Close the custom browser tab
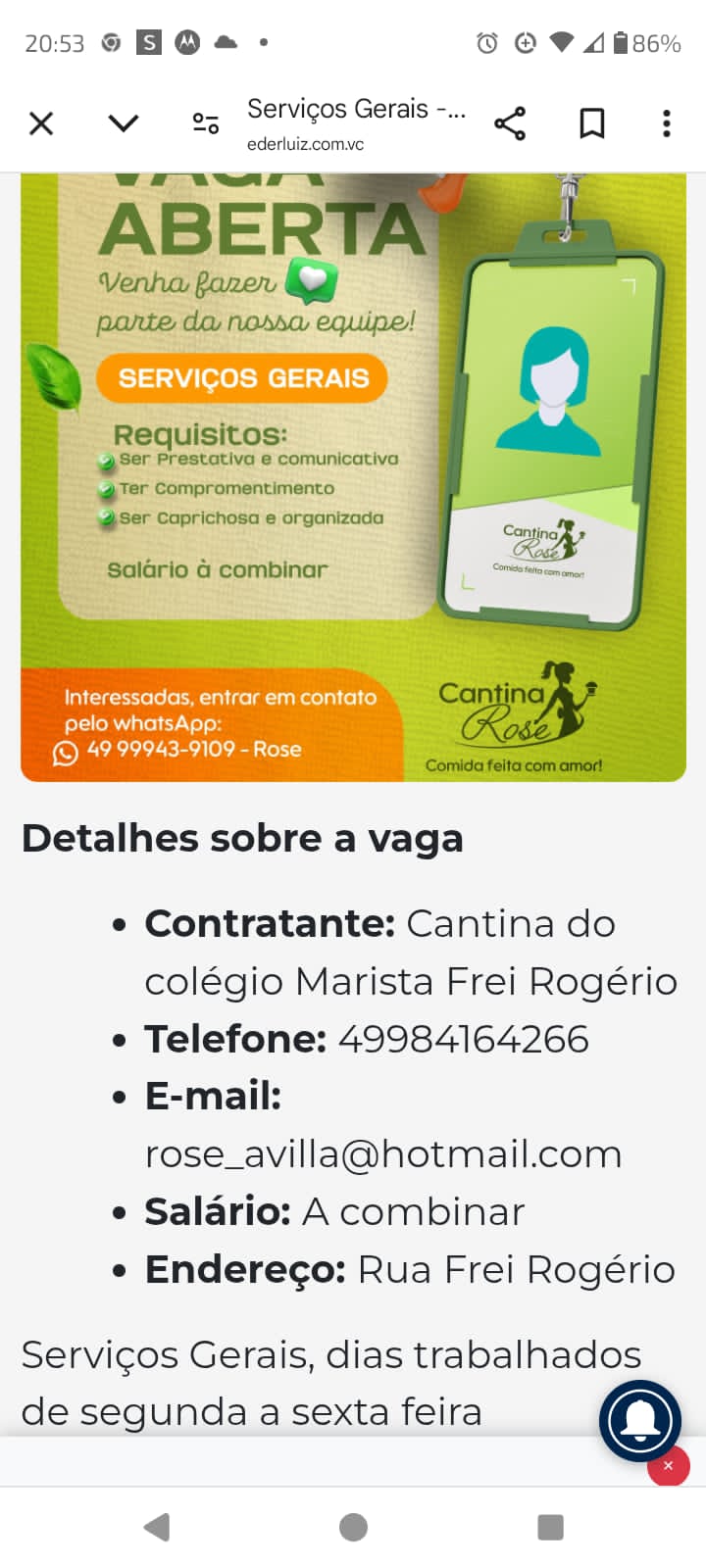Image resolution: width=706 pixels, height=1568 pixels. (x=41, y=123)
